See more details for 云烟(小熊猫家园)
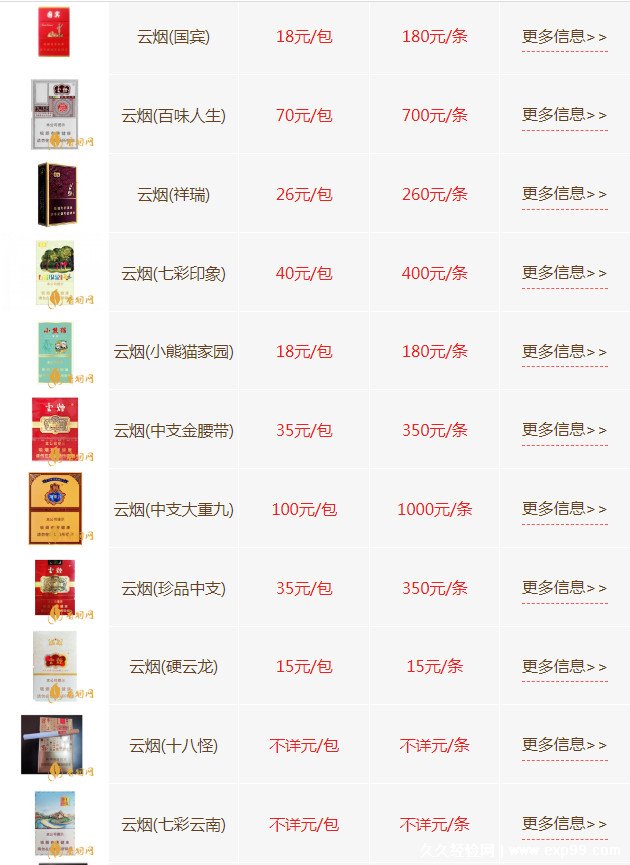Image resolution: width=630 pixels, height=865 pixels. (564, 352)
